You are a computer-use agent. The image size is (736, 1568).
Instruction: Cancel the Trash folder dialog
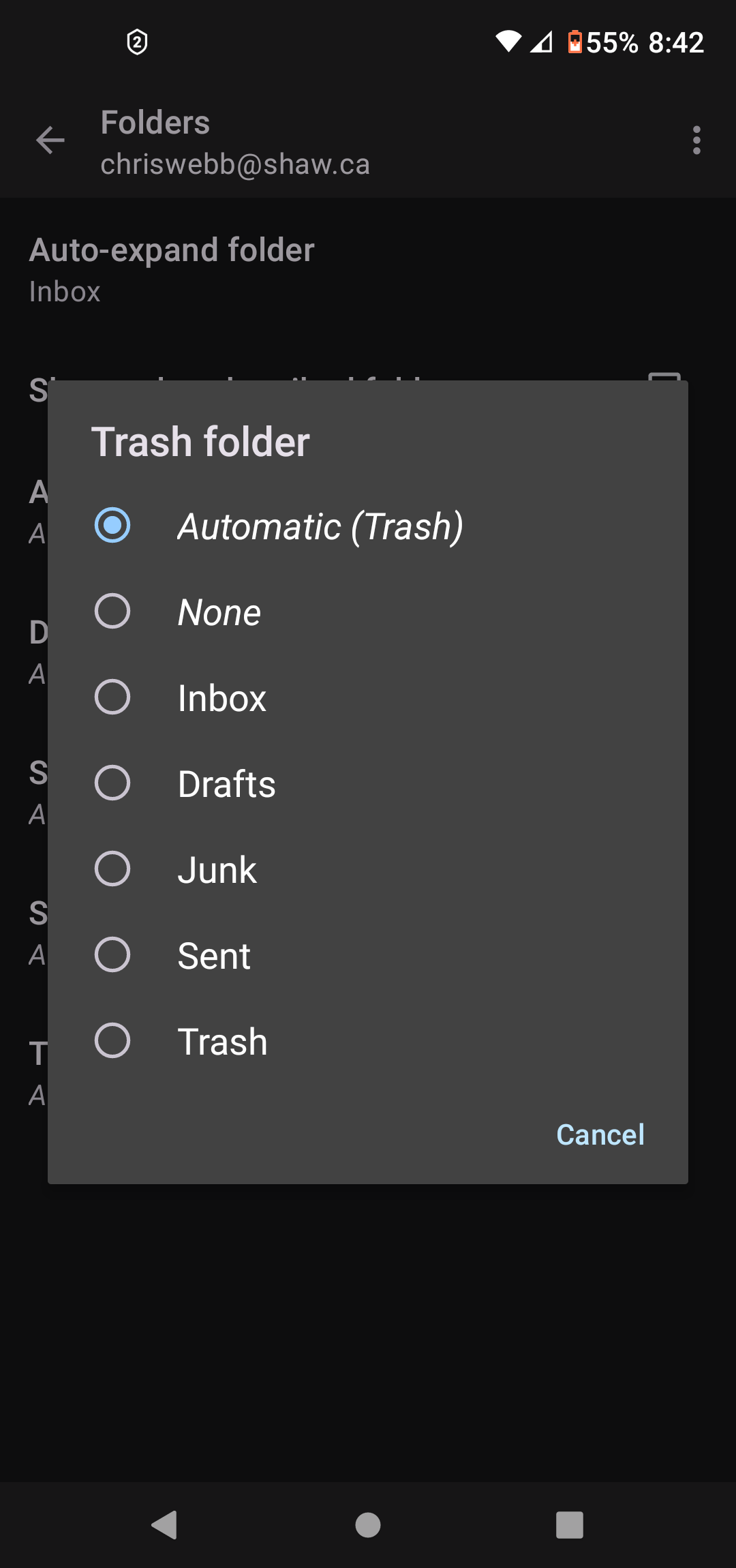(600, 1135)
